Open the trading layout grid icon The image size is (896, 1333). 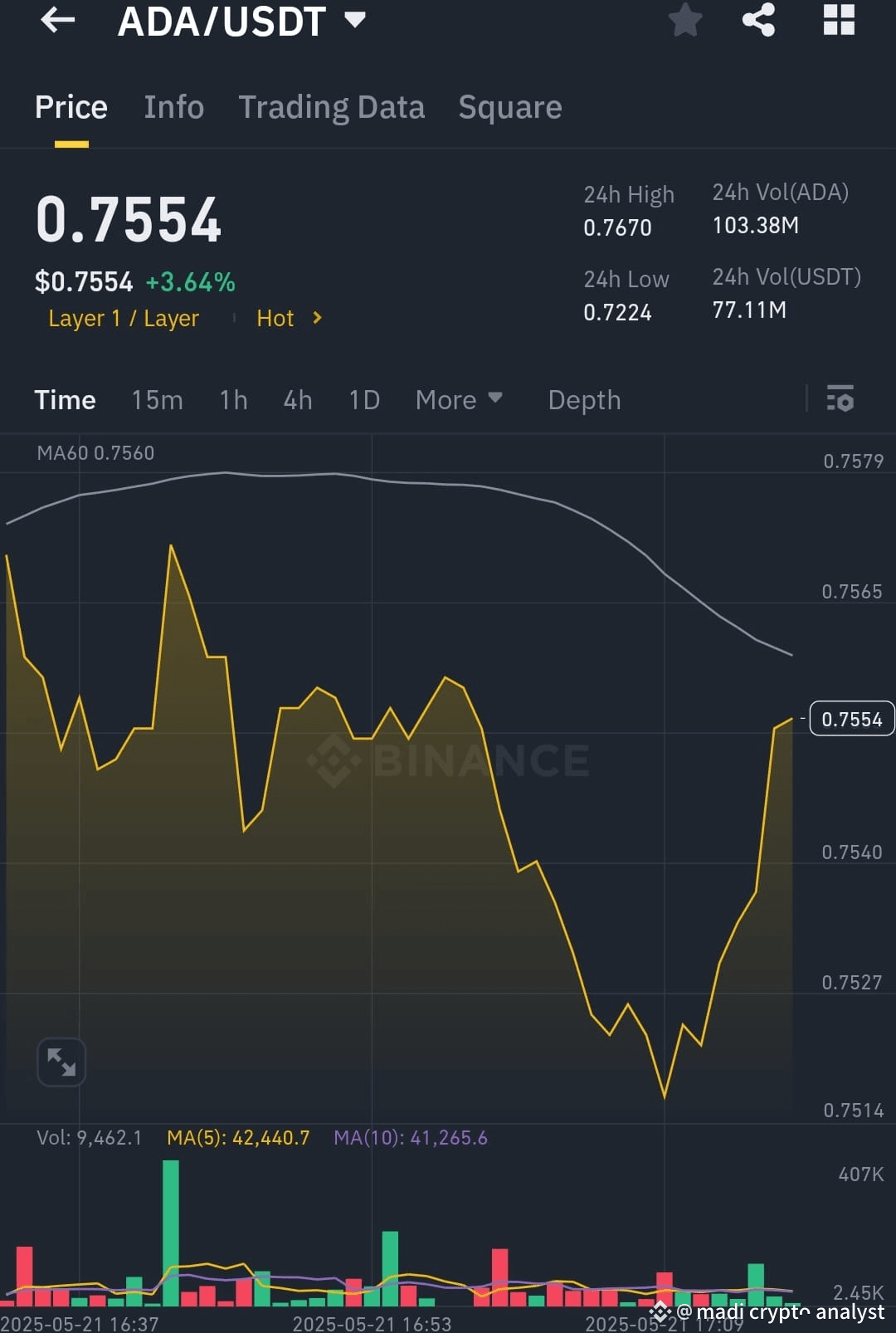point(838,21)
